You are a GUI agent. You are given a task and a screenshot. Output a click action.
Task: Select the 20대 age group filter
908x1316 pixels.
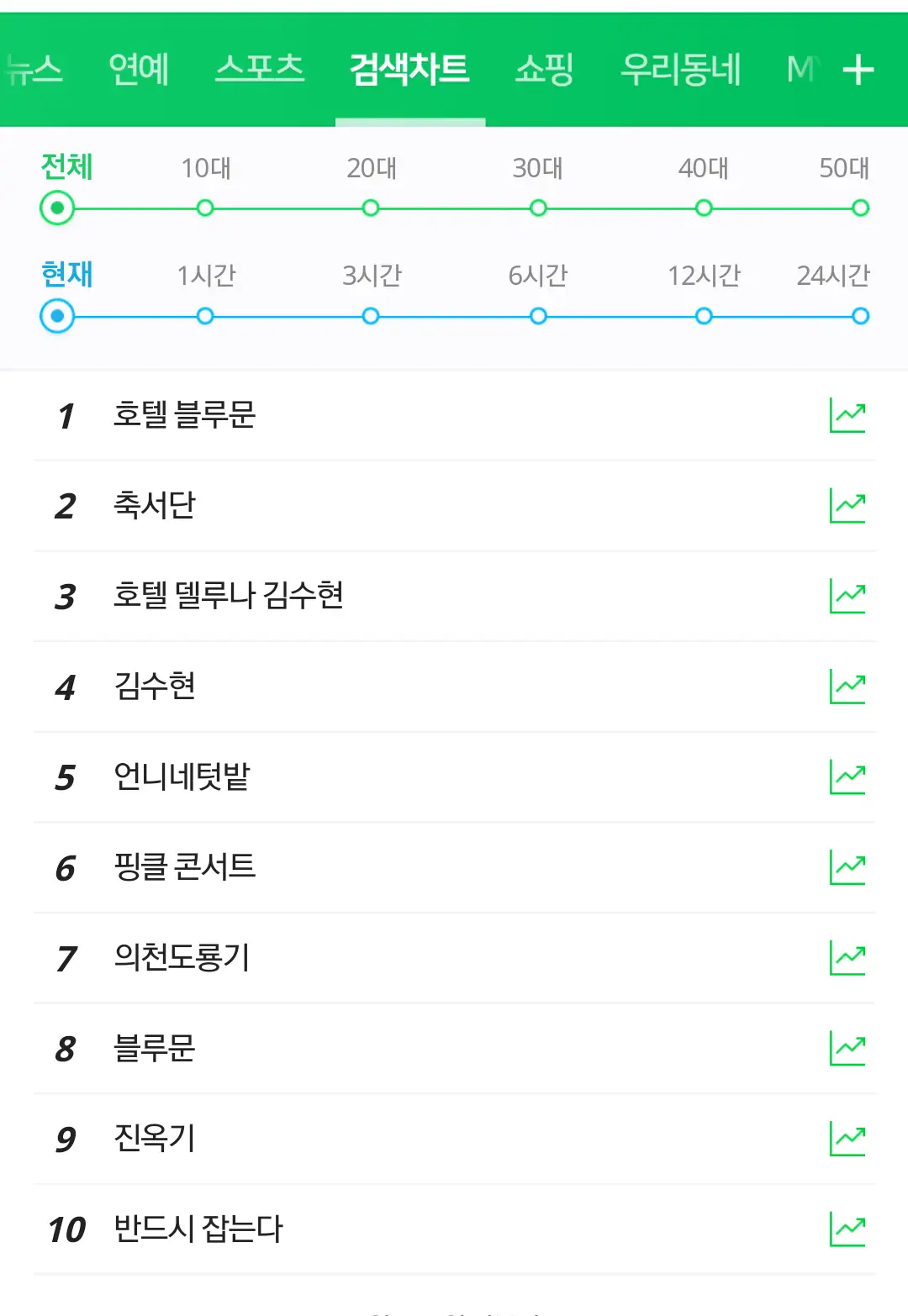pyautogui.click(x=371, y=208)
